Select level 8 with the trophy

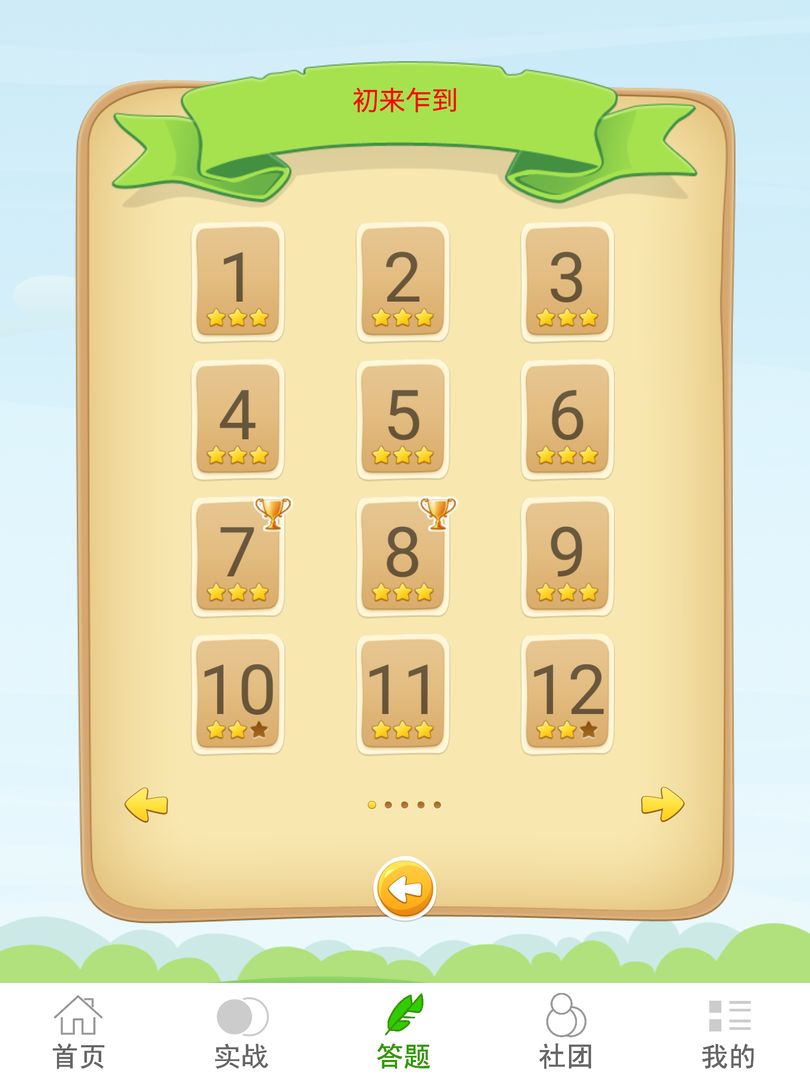pyautogui.click(x=402, y=557)
